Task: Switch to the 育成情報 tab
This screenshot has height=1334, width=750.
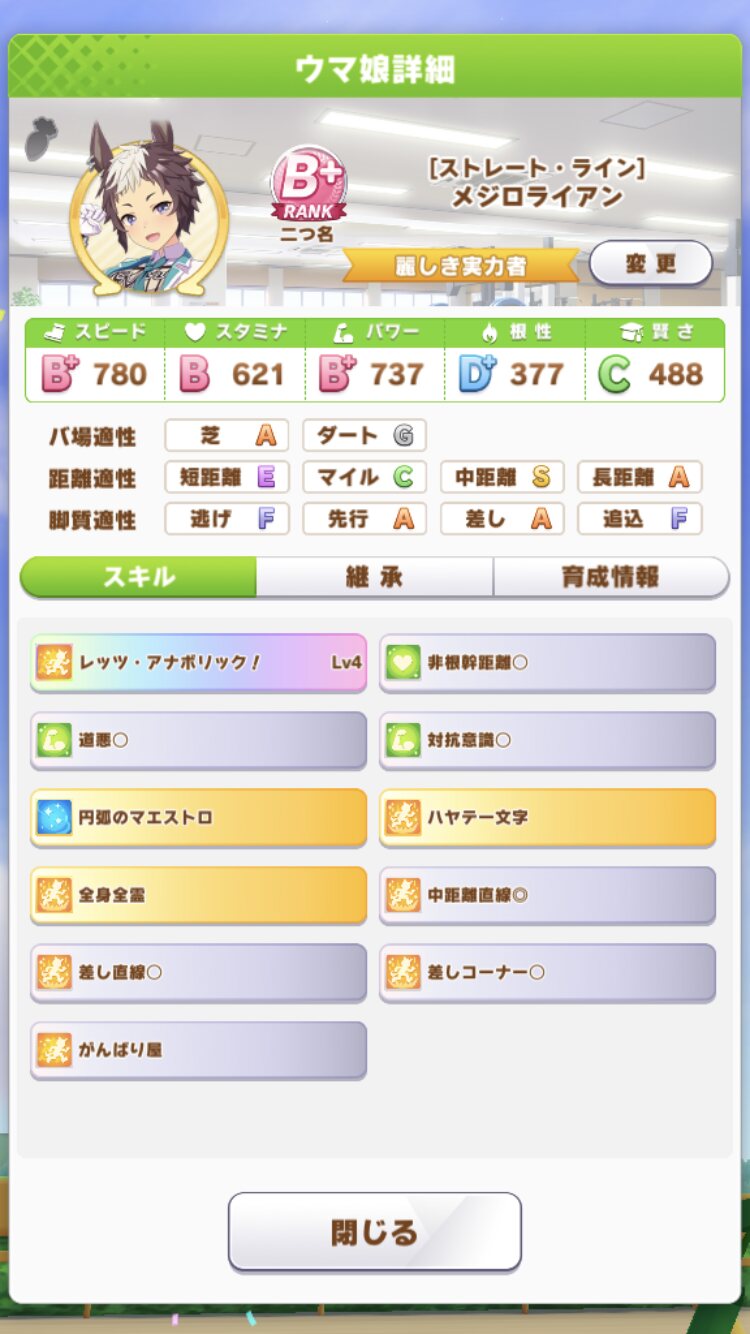Action: 610,577
